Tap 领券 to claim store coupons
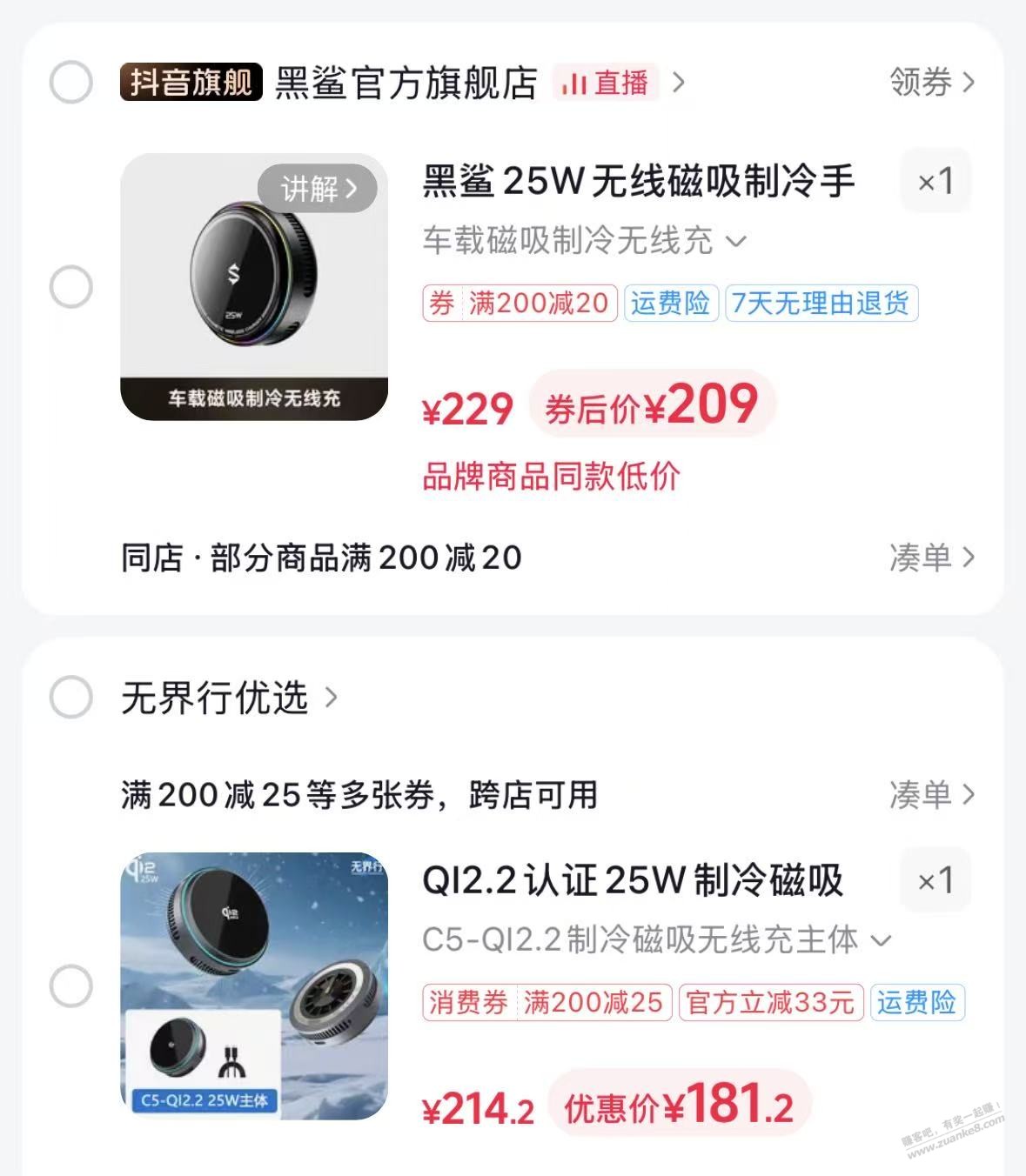 (930, 83)
